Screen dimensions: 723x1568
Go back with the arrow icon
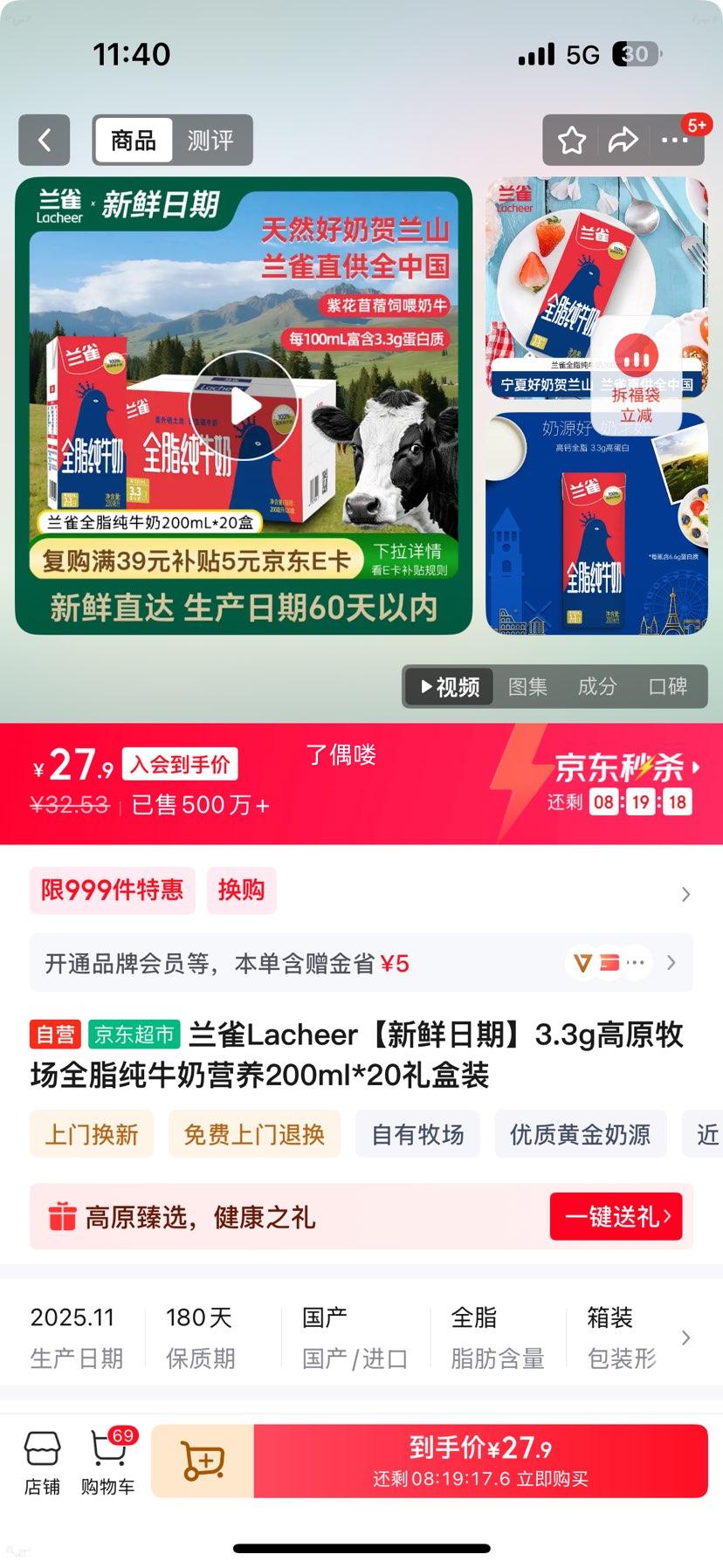(44, 141)
